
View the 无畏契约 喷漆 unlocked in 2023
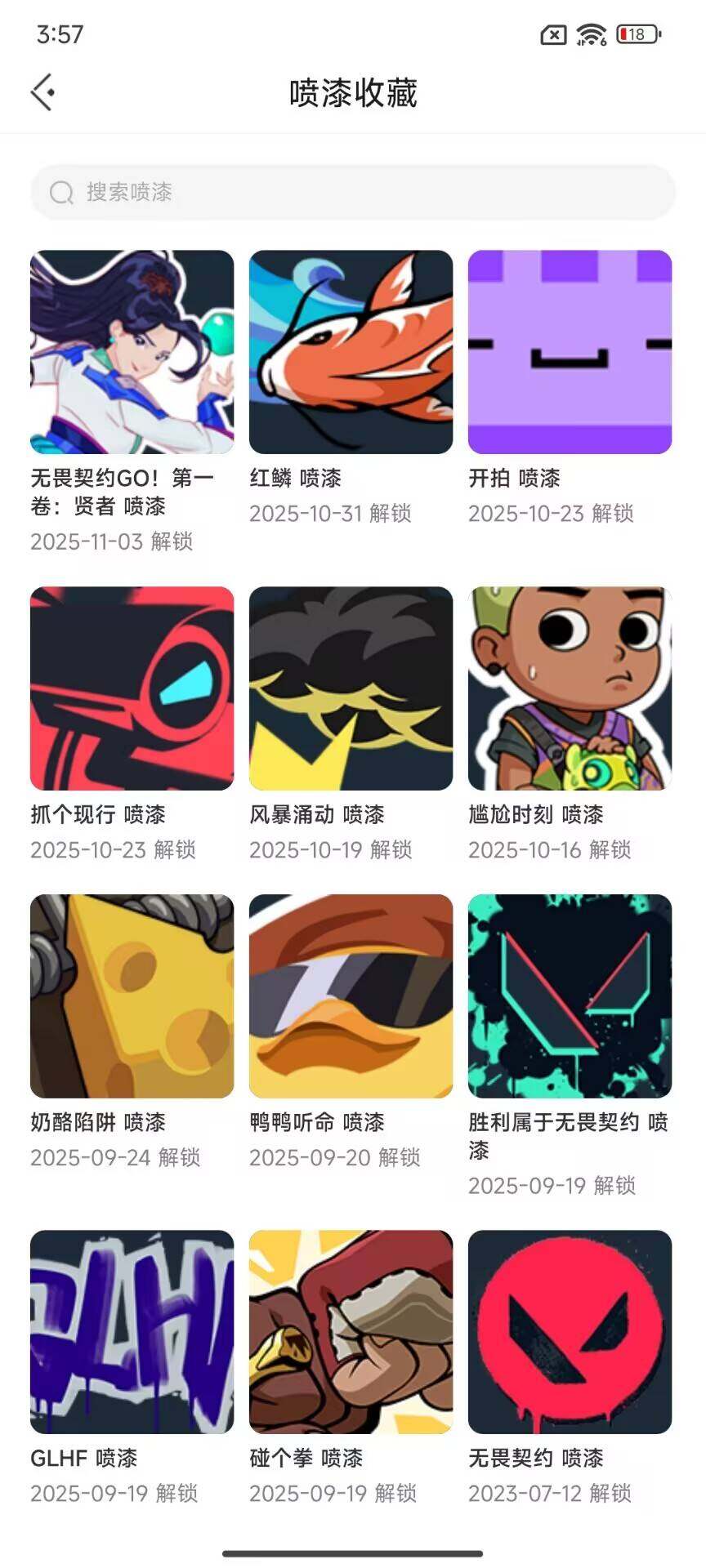click(570, 1332)
